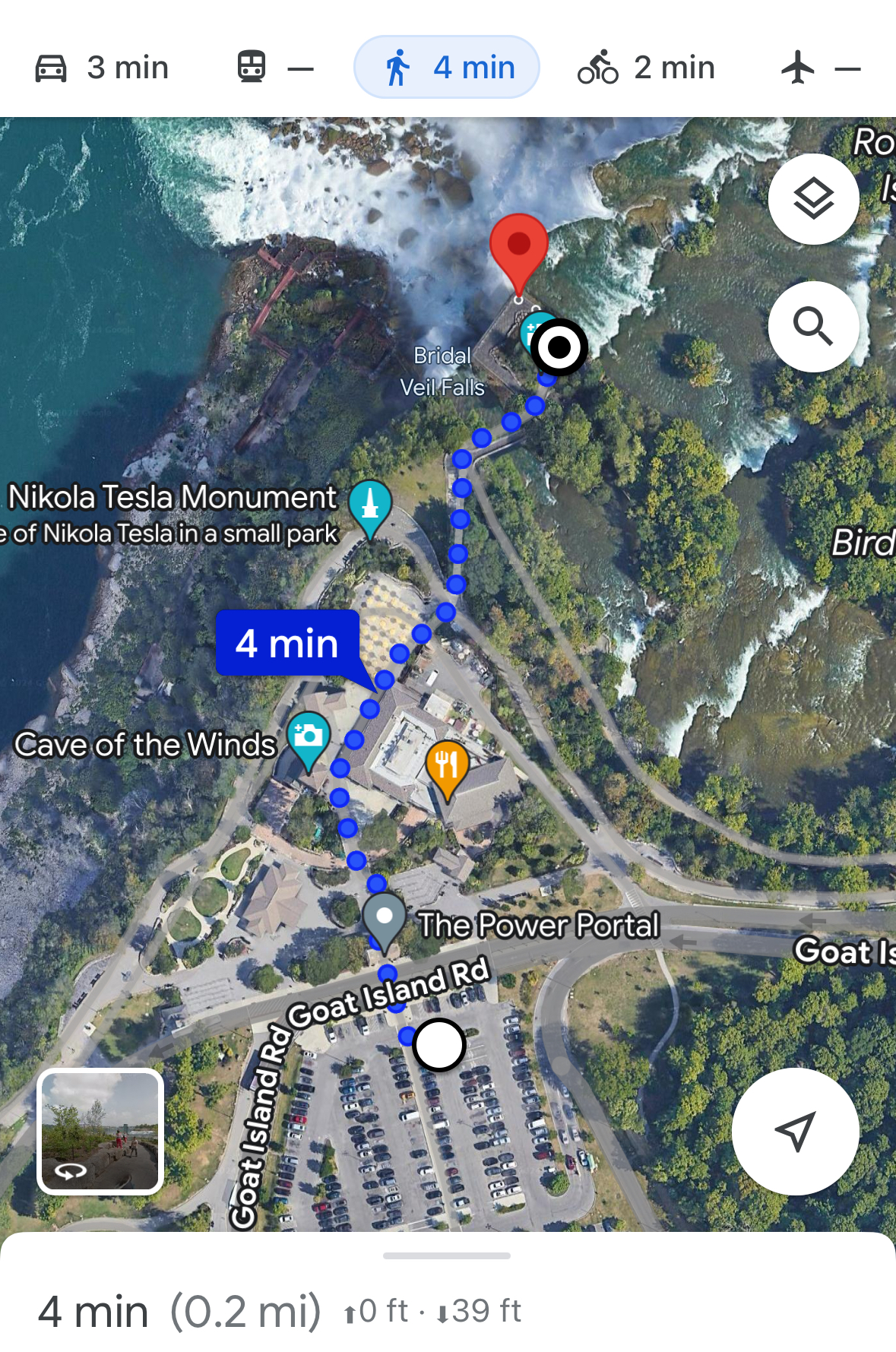Open the map layers button

click(x=813, y=199)
